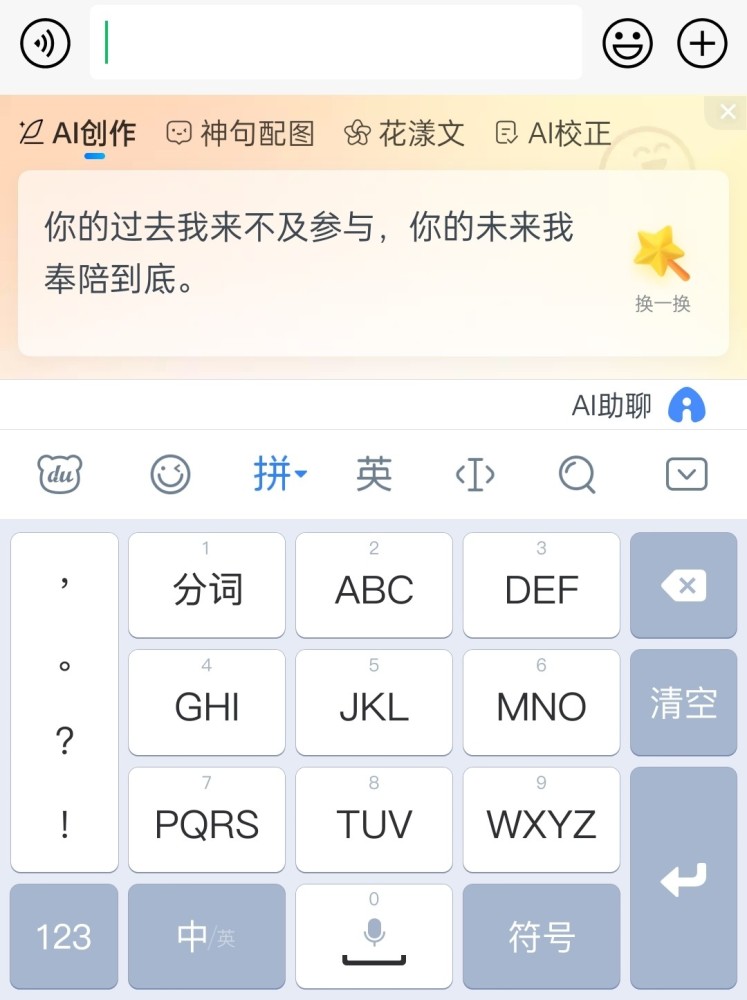Image resolution: width=747 pixels, height=1000 pixels.
Task: Tap the voice input icon beside the text field
Action: [45, 43]
